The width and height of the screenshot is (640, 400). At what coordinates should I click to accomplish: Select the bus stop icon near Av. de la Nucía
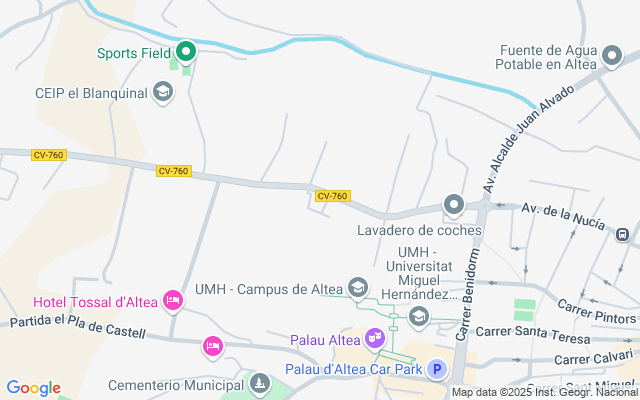pyautogui.click(x=623, y=235)
